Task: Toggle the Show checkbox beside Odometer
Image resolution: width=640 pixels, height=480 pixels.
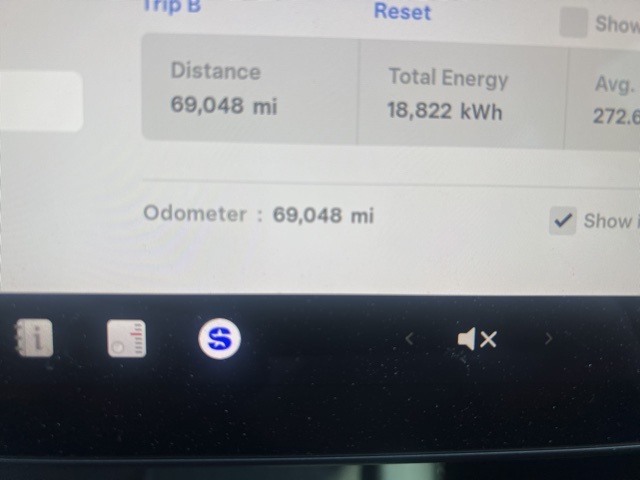Action: click(x=564, y=221)
